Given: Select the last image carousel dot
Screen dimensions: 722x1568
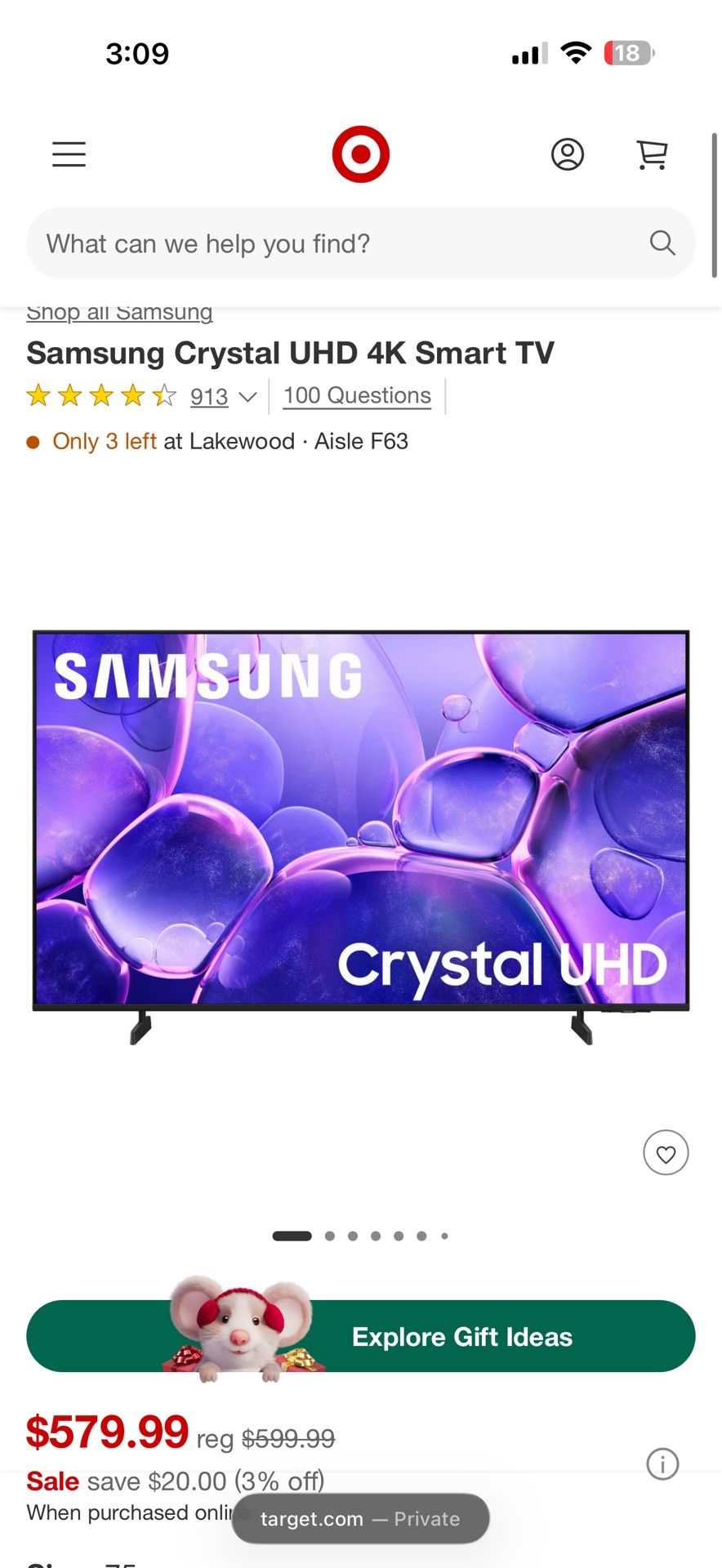Looking at the screenshot, I should click(x=444, y=1236).
